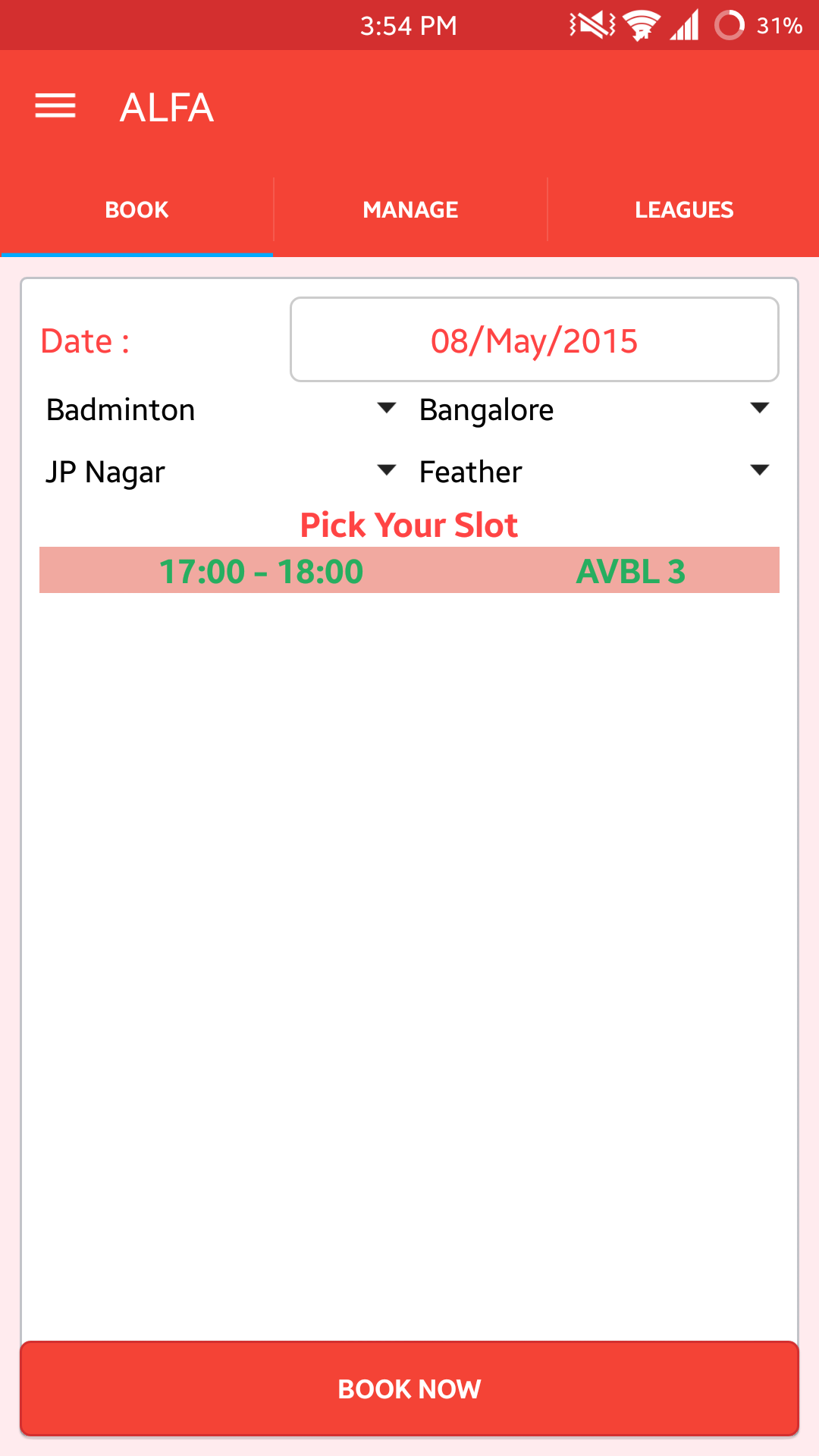Switch to the Manage tab
Screen dimensions: 819x1456
click(x=410, y=210)
